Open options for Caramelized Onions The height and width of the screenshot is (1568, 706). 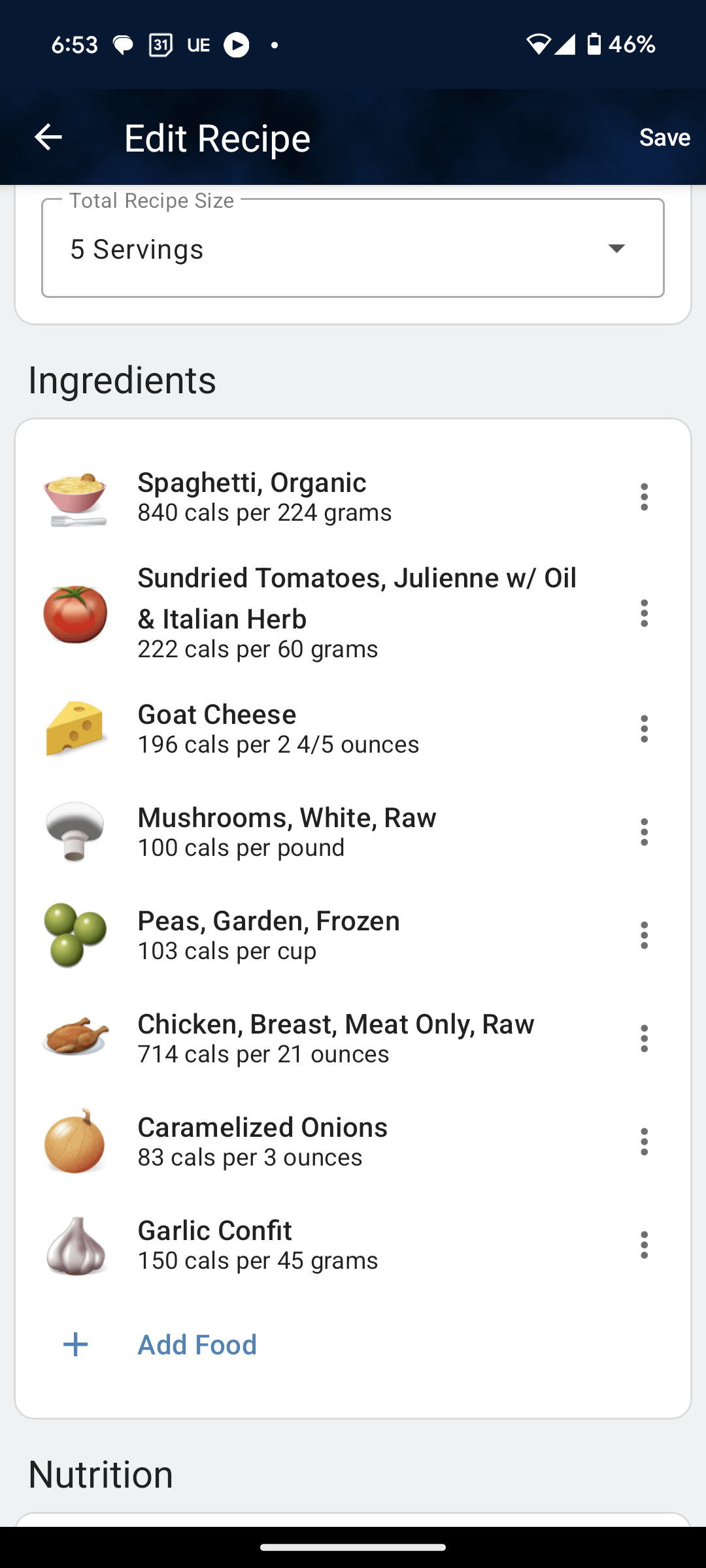[644, 1141]
